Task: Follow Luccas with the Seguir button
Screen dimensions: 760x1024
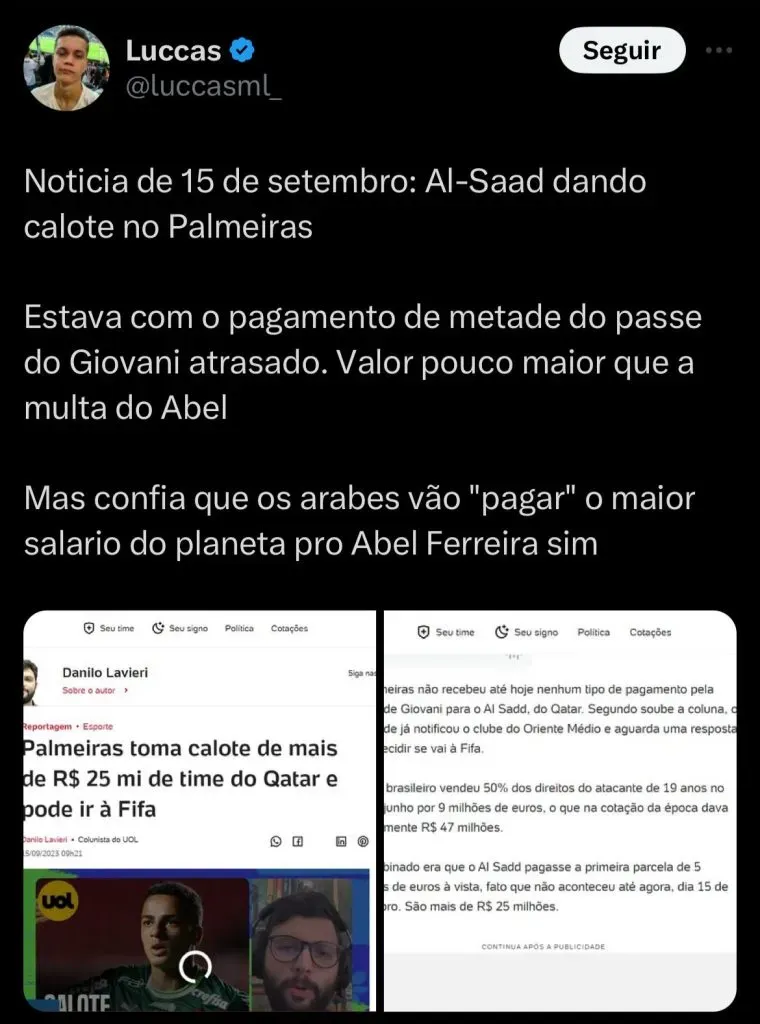Action: coord(621,50)
